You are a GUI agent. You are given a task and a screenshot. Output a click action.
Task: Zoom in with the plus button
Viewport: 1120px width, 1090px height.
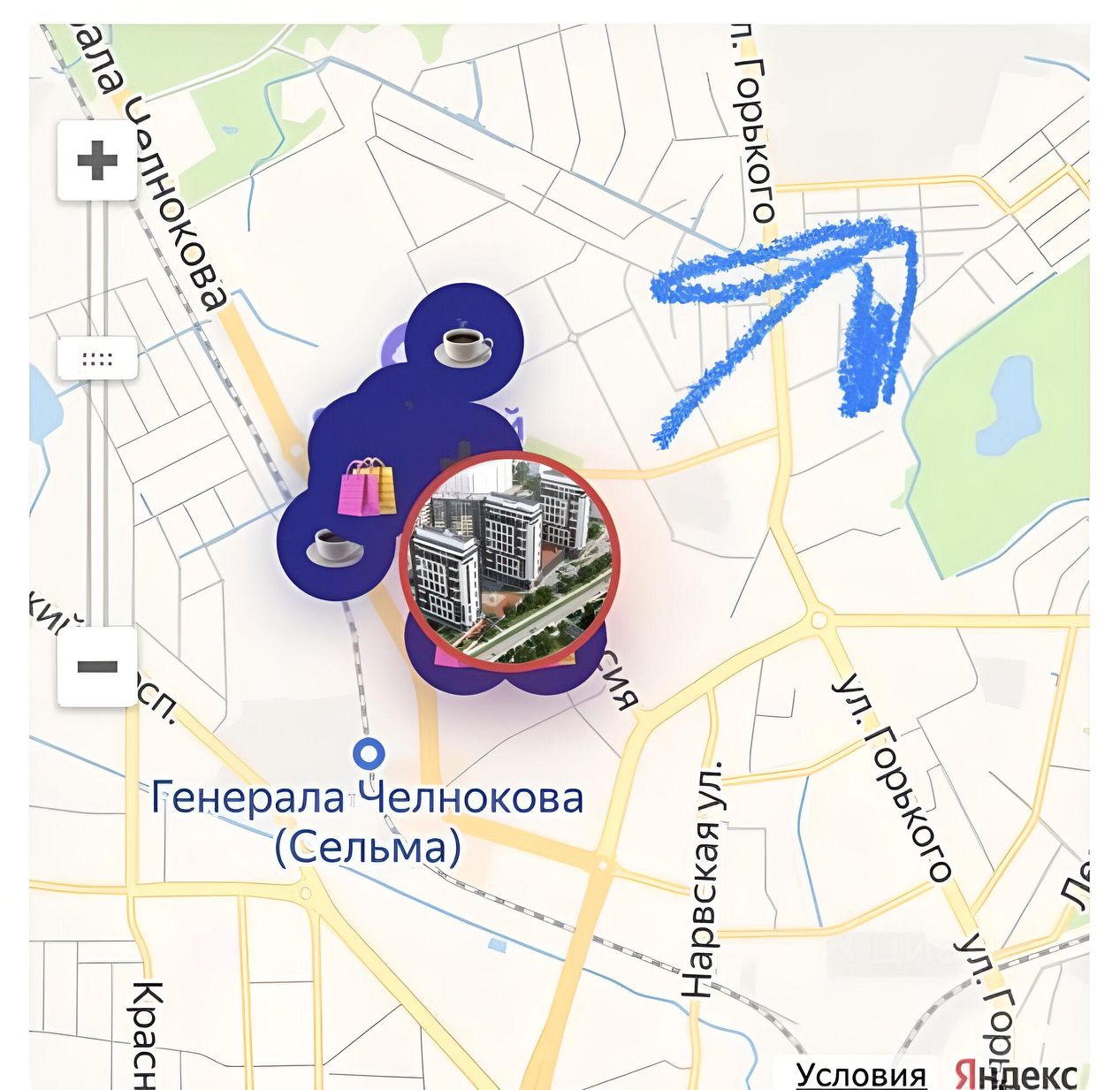click(x=97, y=161)
